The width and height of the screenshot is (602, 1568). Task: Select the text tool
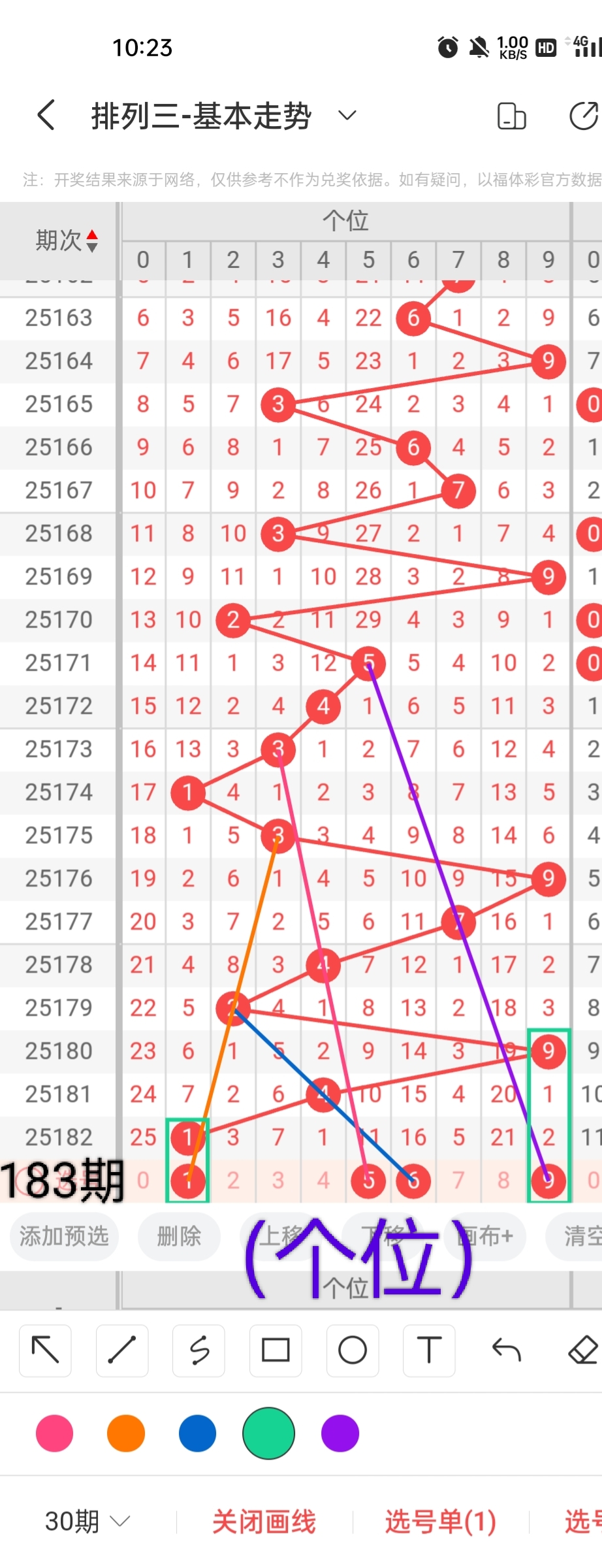click(x=429, y=1350)
